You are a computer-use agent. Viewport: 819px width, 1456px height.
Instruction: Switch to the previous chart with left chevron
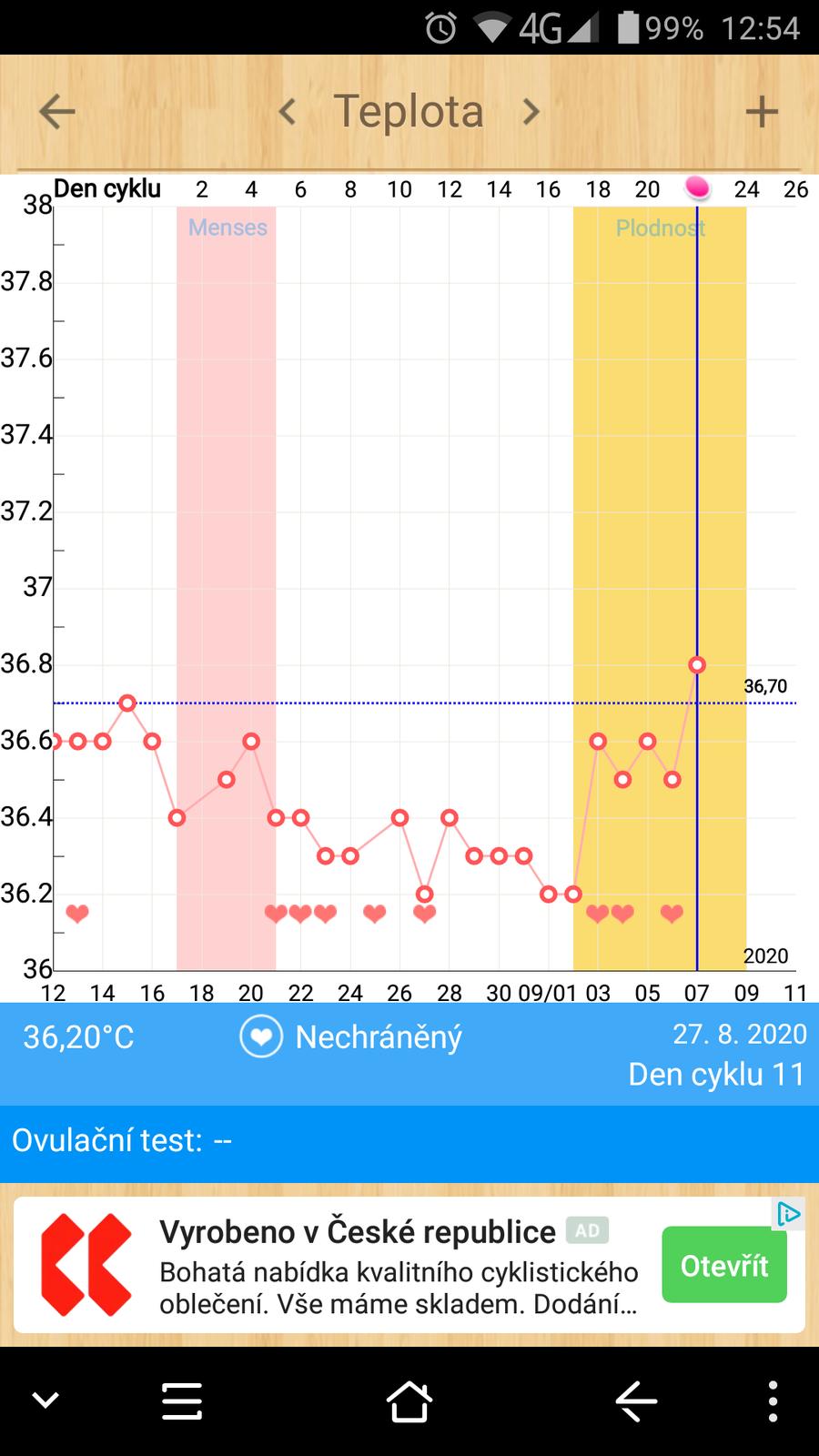(288, 112)
